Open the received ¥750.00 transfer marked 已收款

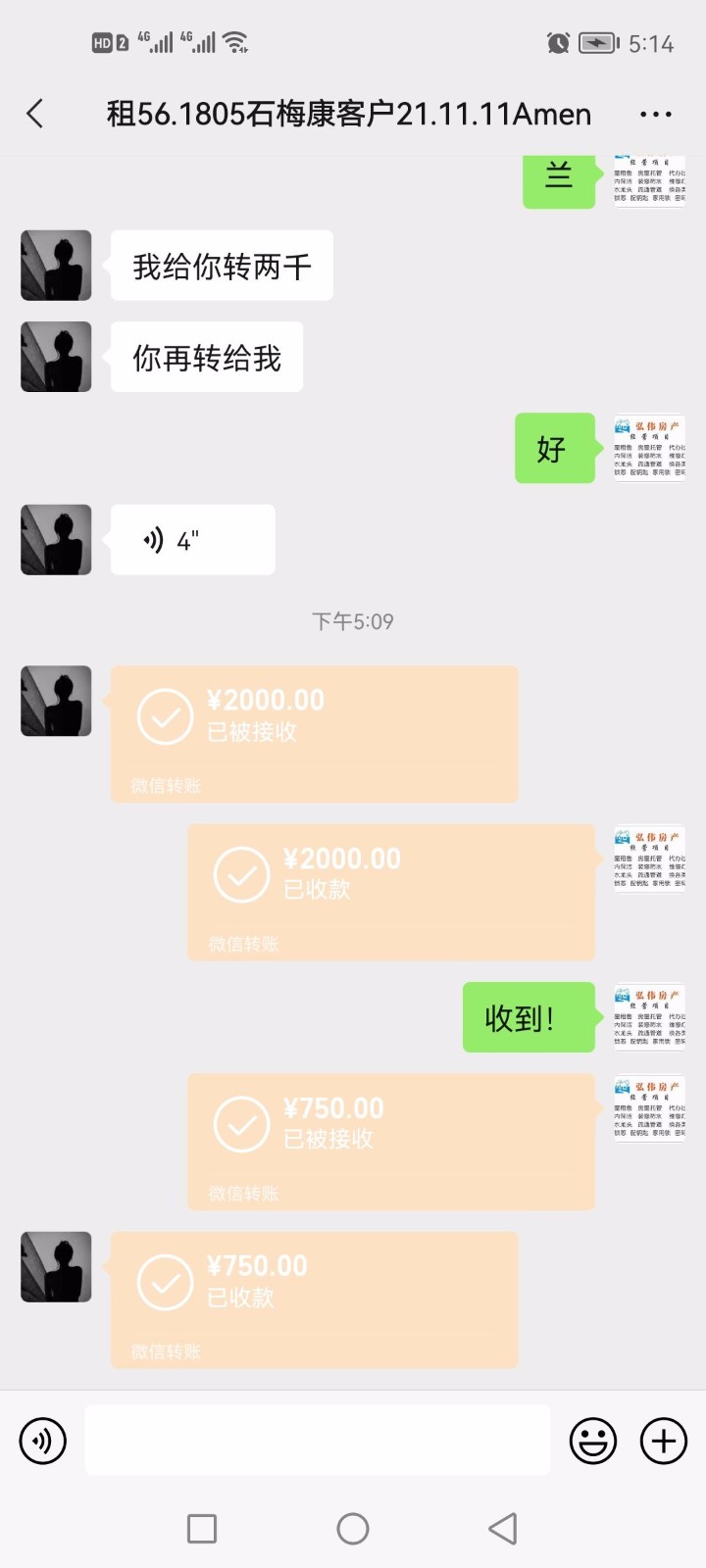tap(314, 1299)
